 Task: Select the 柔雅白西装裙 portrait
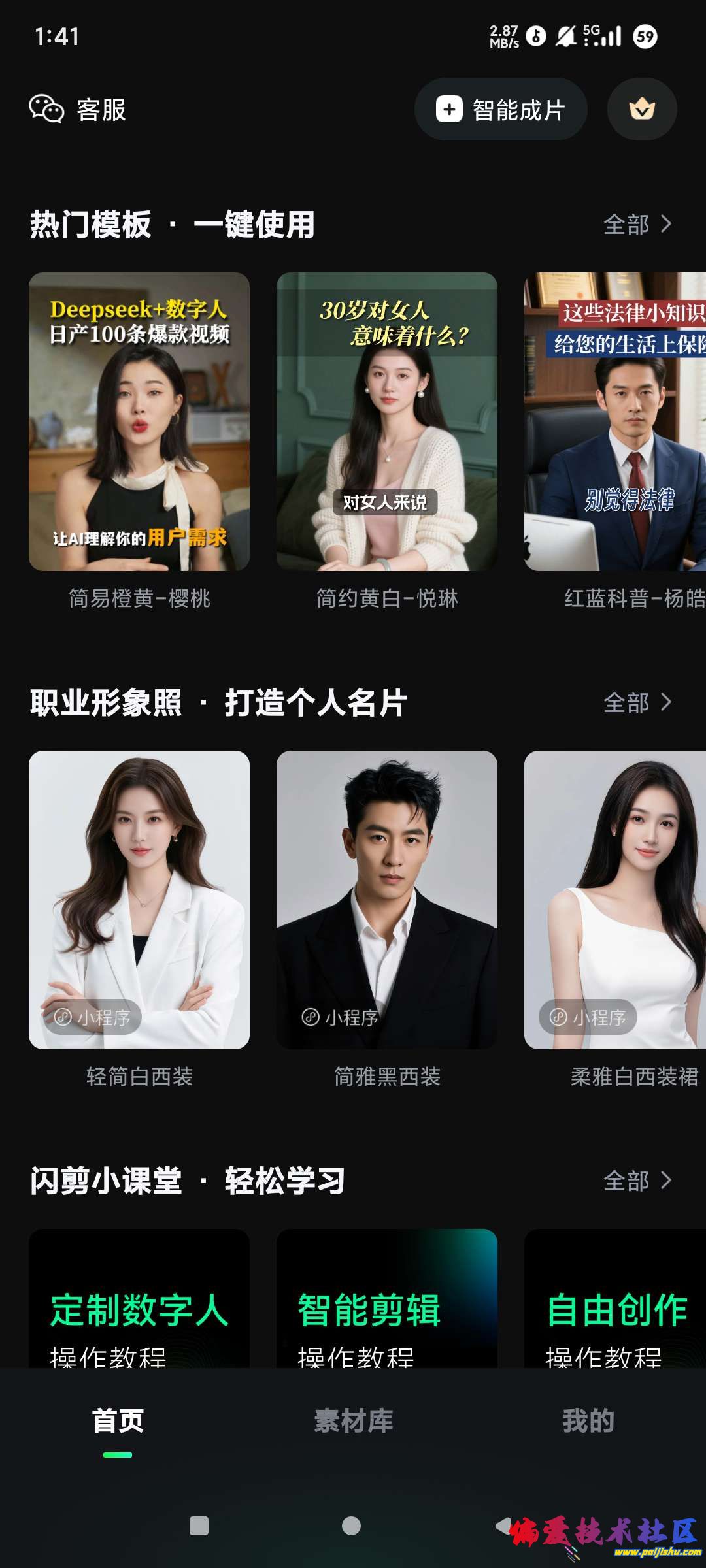tap(614, 900)
